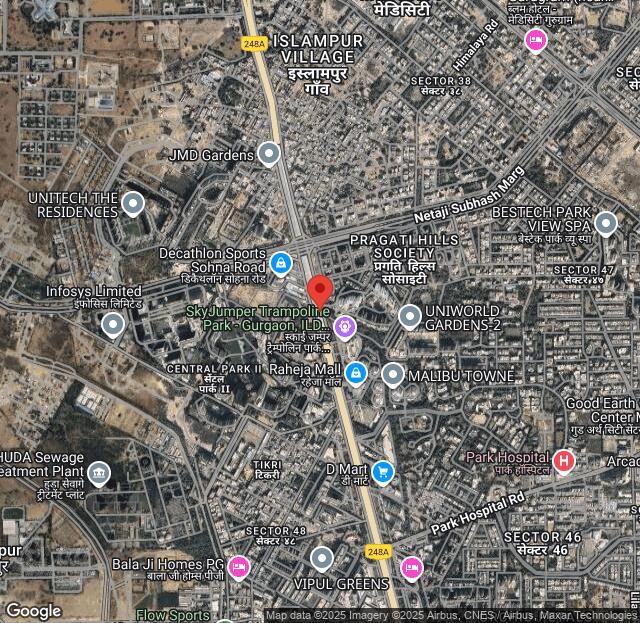Tap the red location pin marker

click(x=320, y=291)
